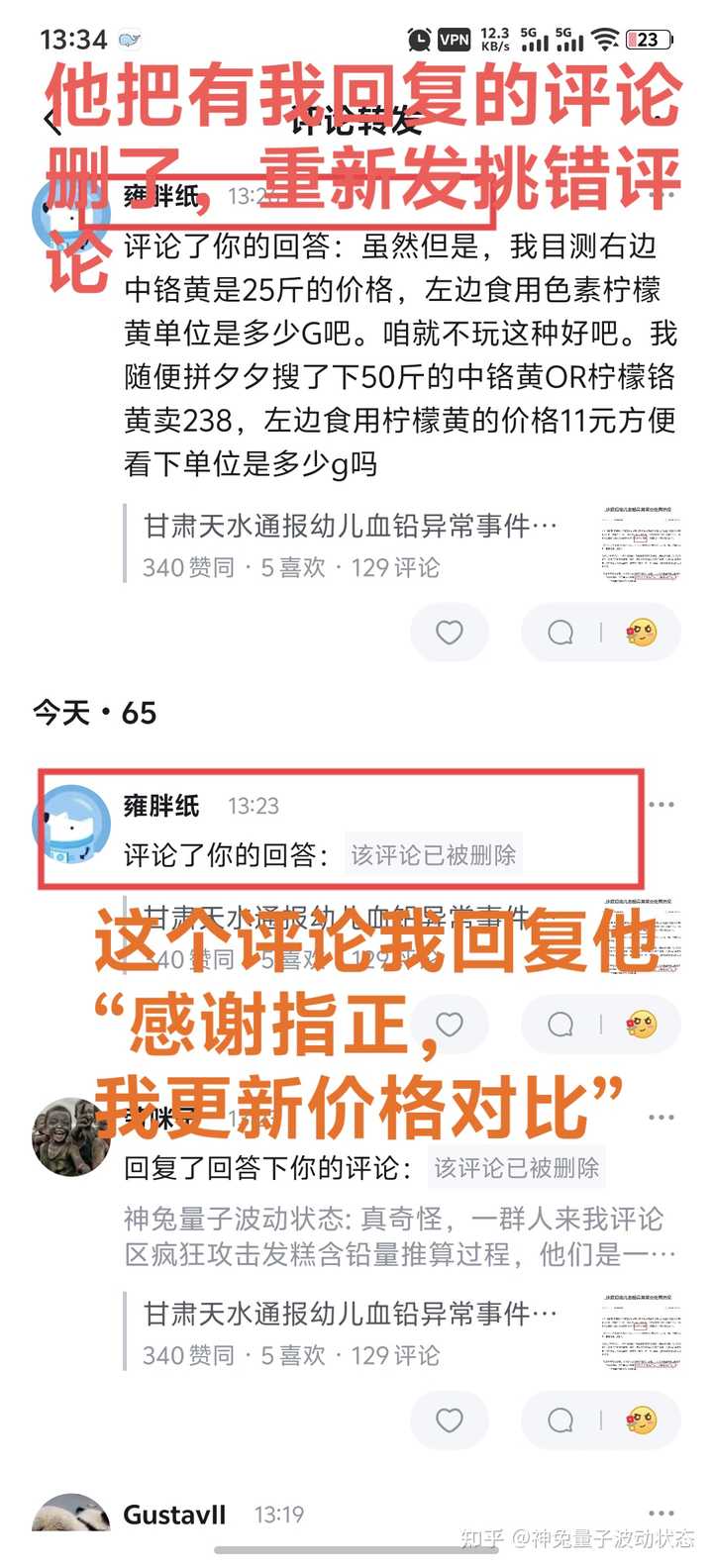Image resolution: width=713 pixels, height=1568 pixels.
Task: Tap comment icon under the reply quoting 神兔量子波动状态
Action: click(x=560, y=1421)
